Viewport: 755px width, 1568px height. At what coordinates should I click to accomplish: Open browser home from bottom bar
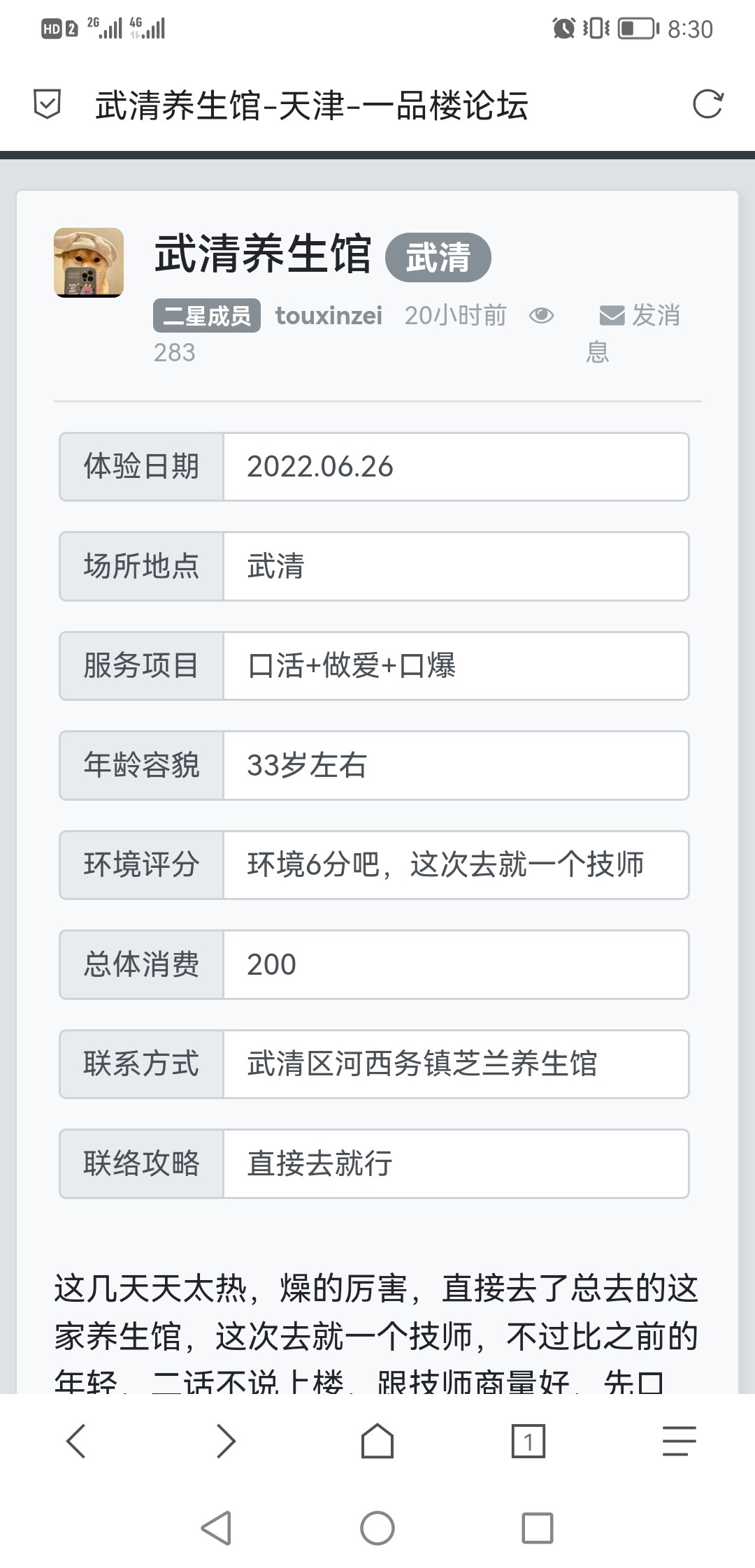pos(377,1440)
